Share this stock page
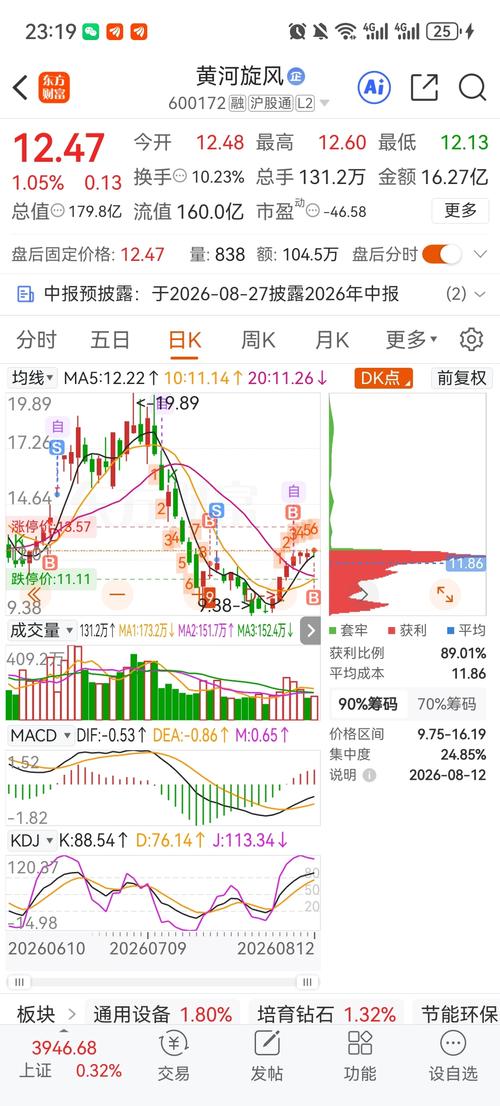The width and height of the screenshot is (500, 1106). pos(424,87)
